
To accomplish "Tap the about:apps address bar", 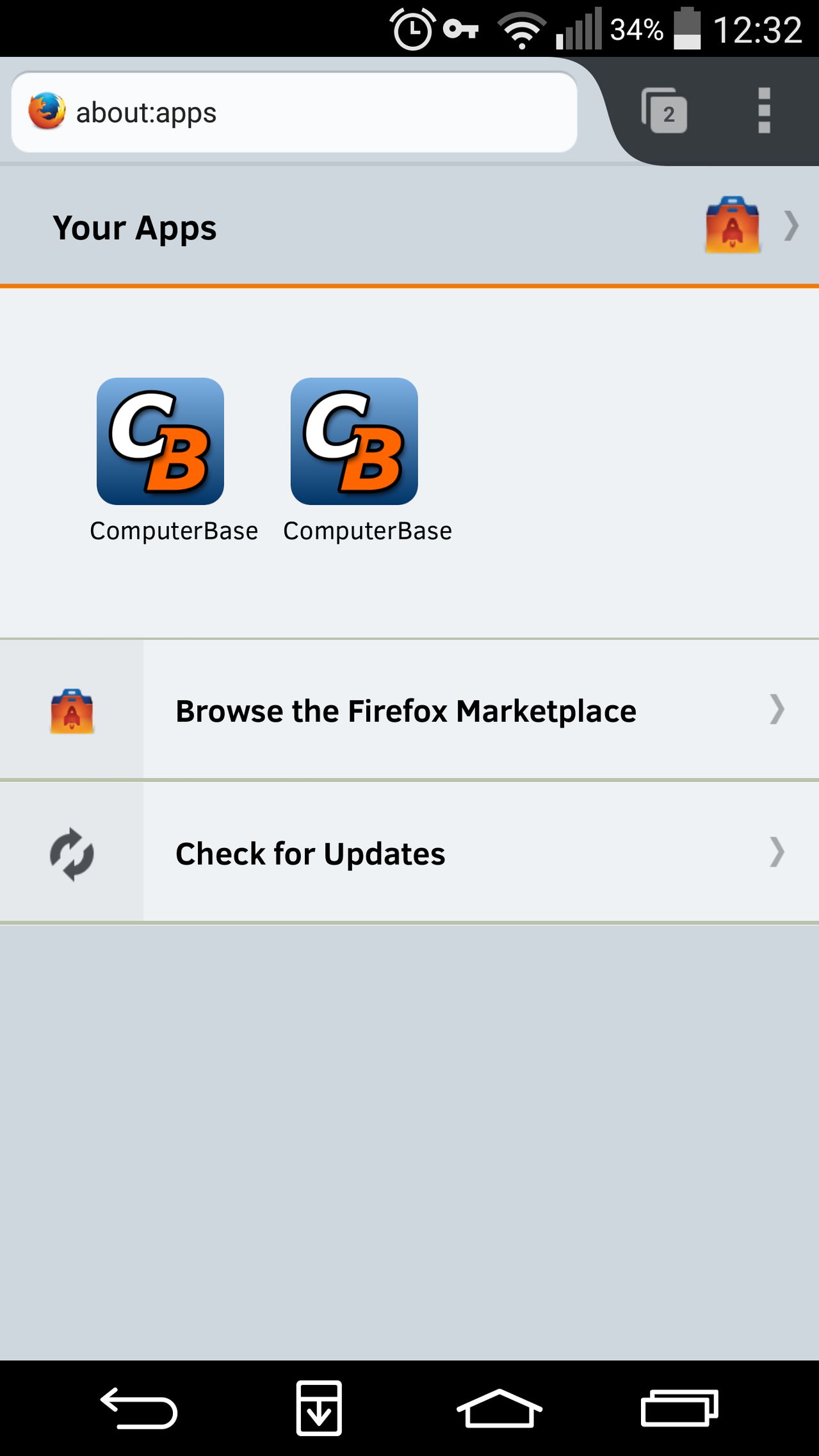I will coord(295,113).
